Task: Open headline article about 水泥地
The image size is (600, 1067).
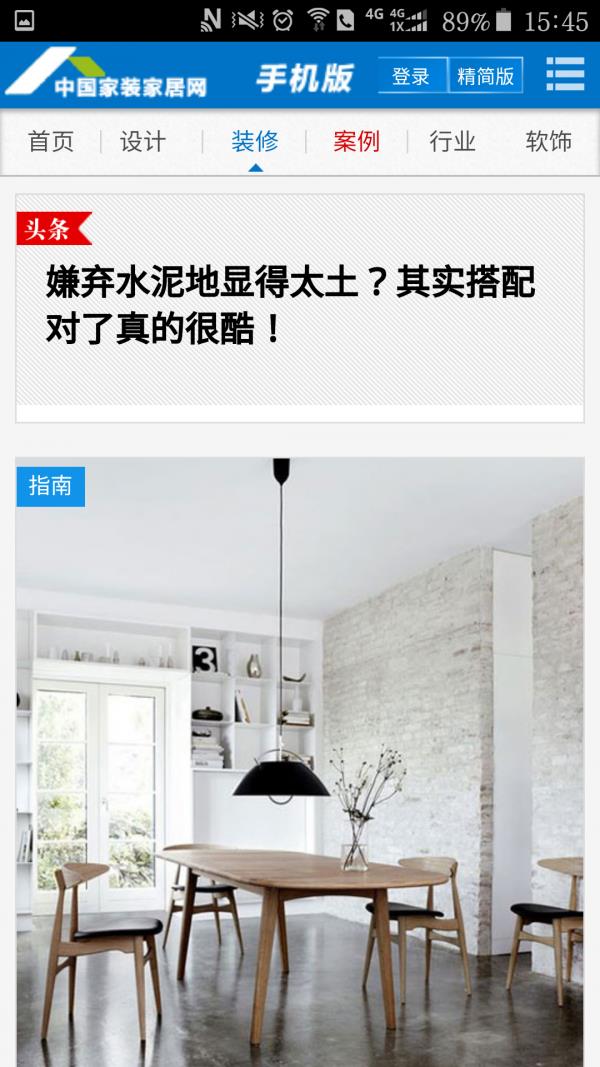Action: pos(290,305)
